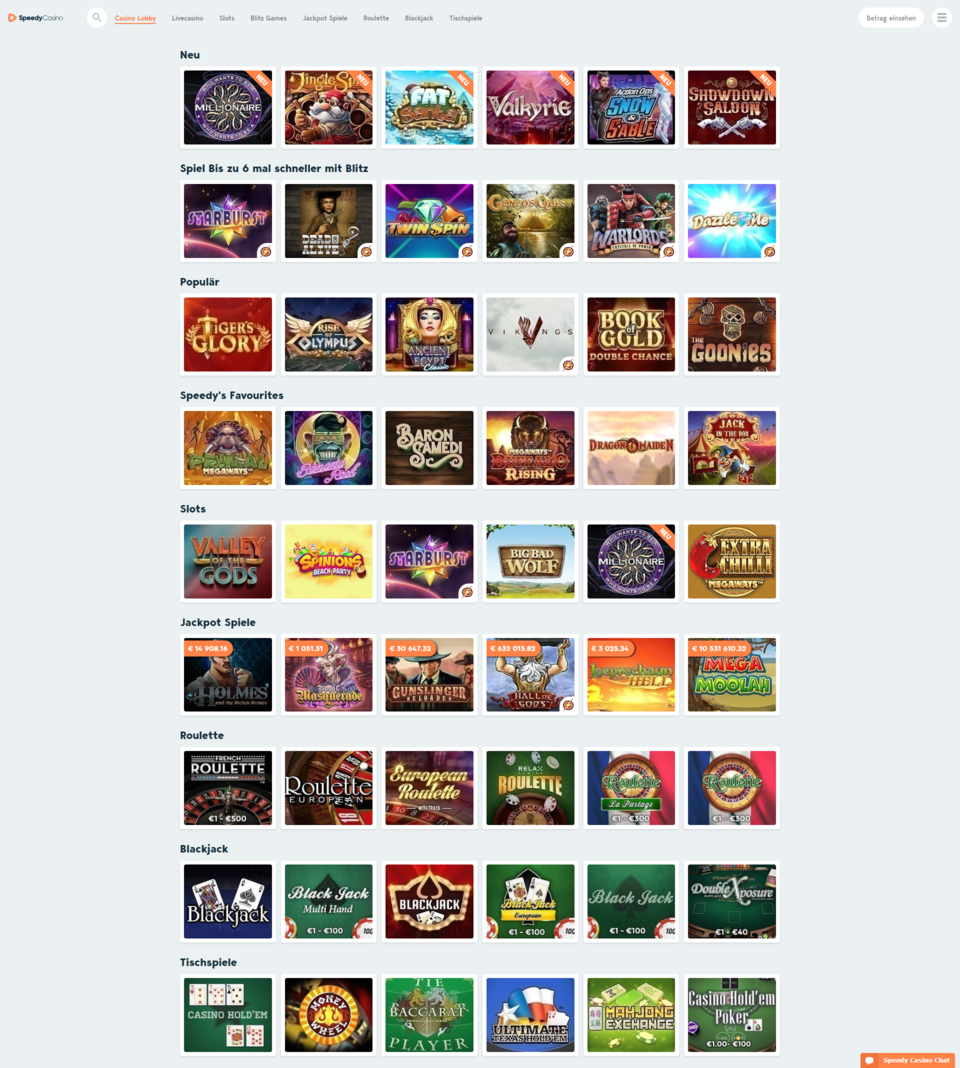
Task: Open the Tischspiele tab
Action: 465,18
